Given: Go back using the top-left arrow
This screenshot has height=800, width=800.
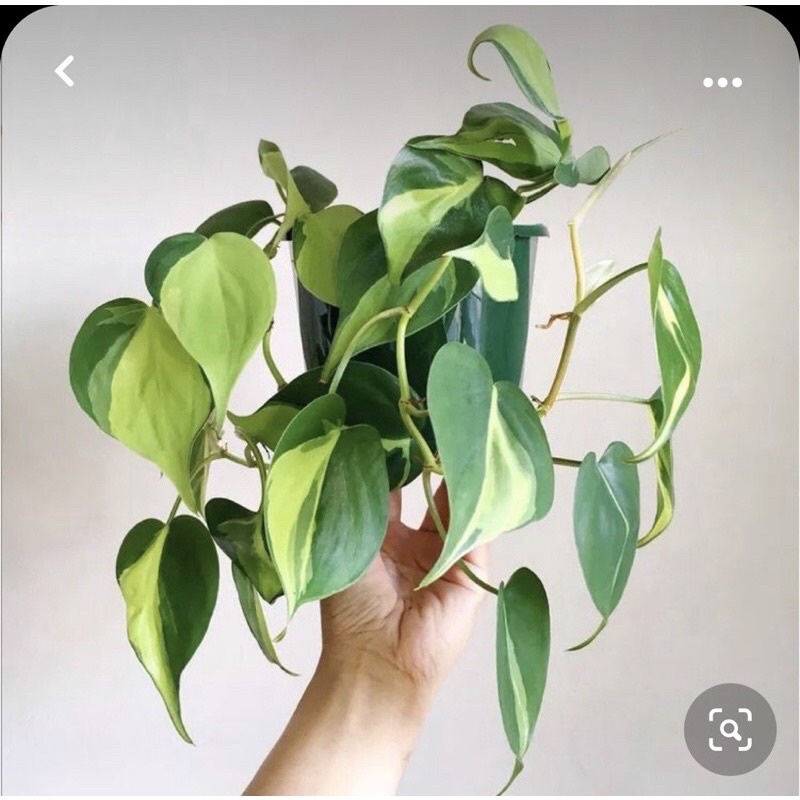Looking at the screenshot, I should click(x=64, y=71).
